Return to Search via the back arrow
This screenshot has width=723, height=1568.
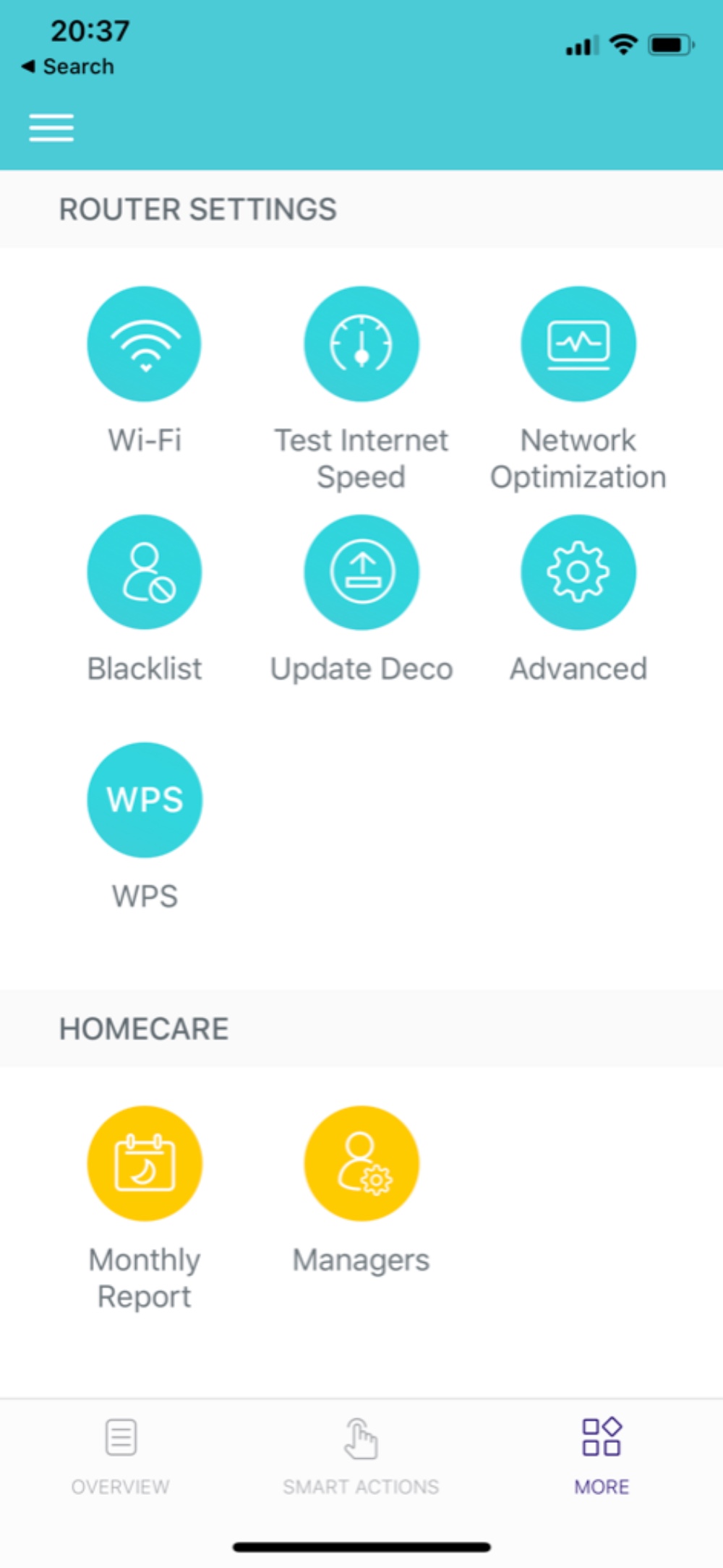(x=68, y=67)
